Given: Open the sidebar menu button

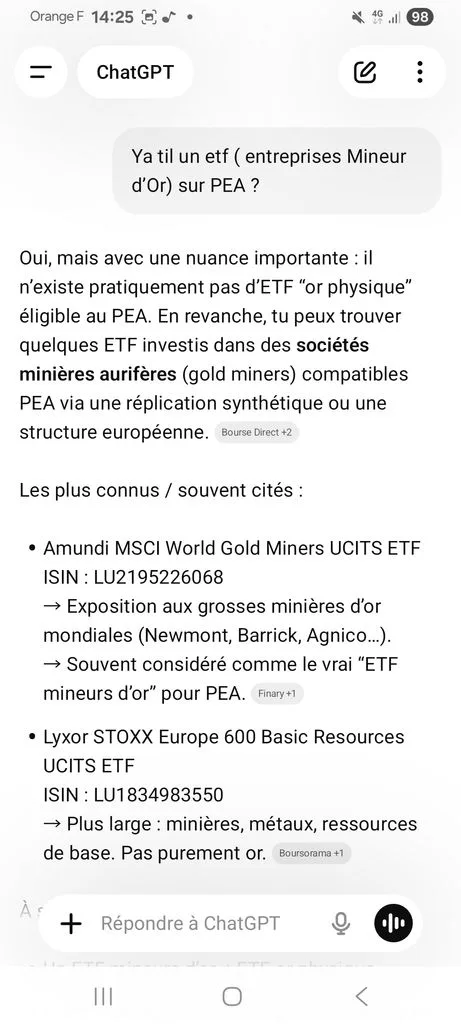Looking at the screenshot, I should pos(41,72).
